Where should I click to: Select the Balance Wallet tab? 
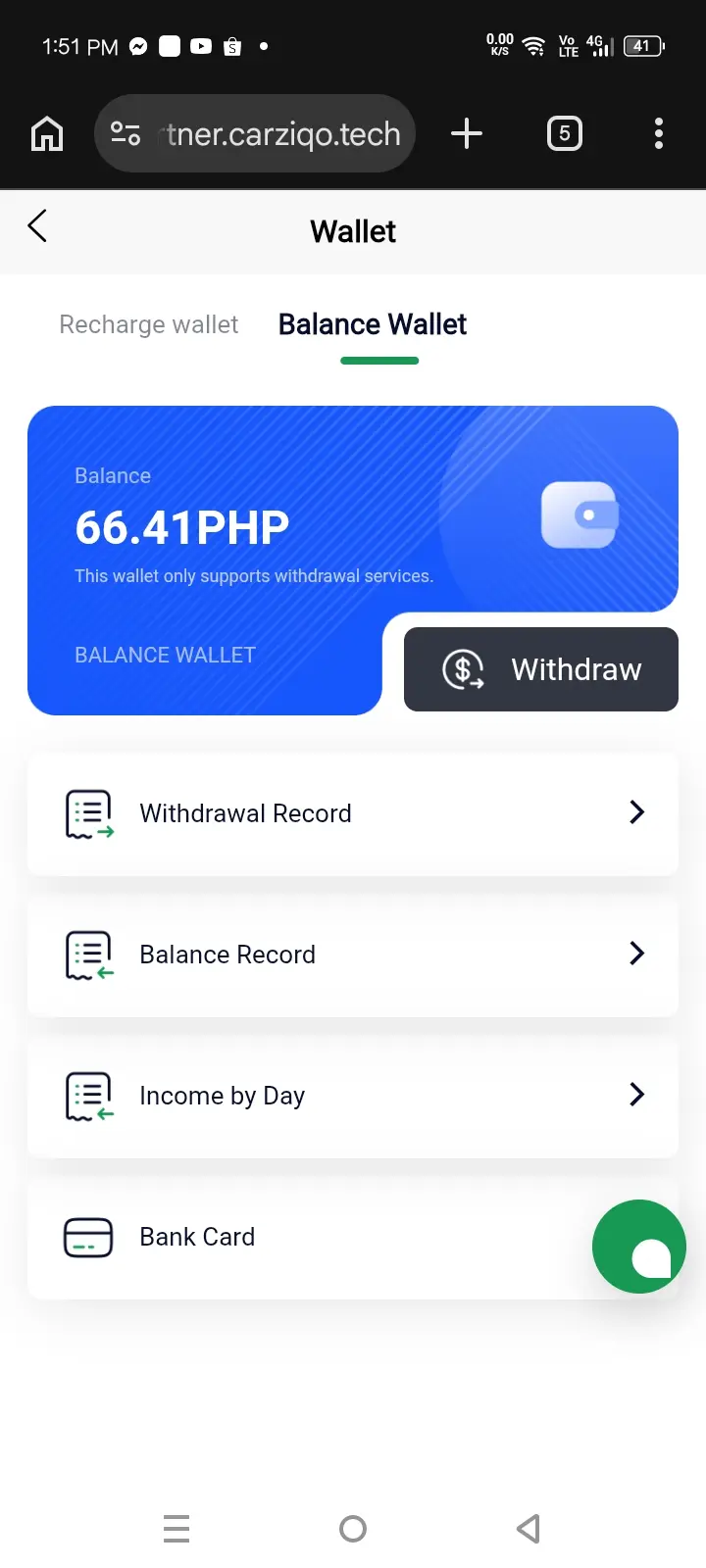[373, 324]
